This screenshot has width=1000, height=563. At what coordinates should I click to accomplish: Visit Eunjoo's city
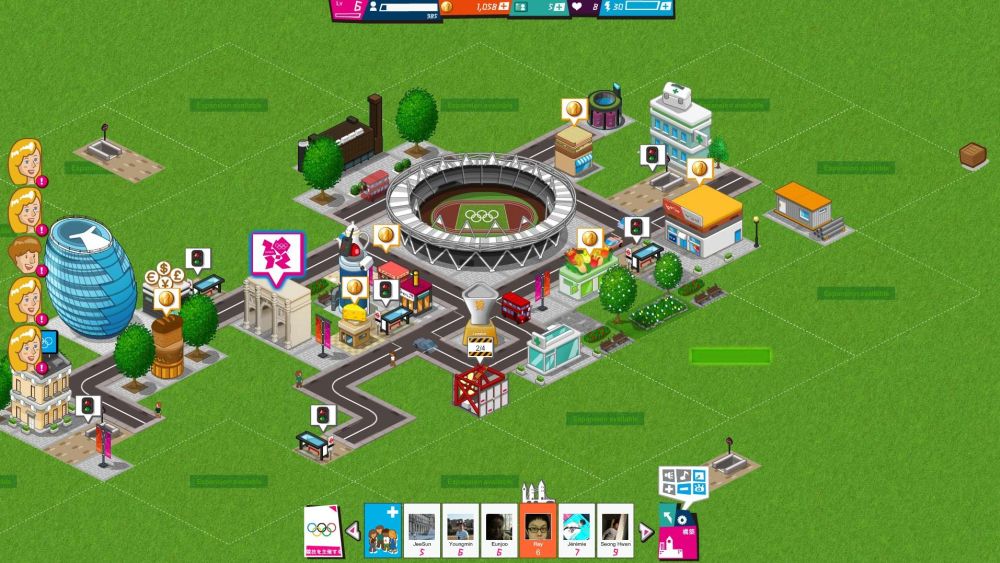(499, 531)
